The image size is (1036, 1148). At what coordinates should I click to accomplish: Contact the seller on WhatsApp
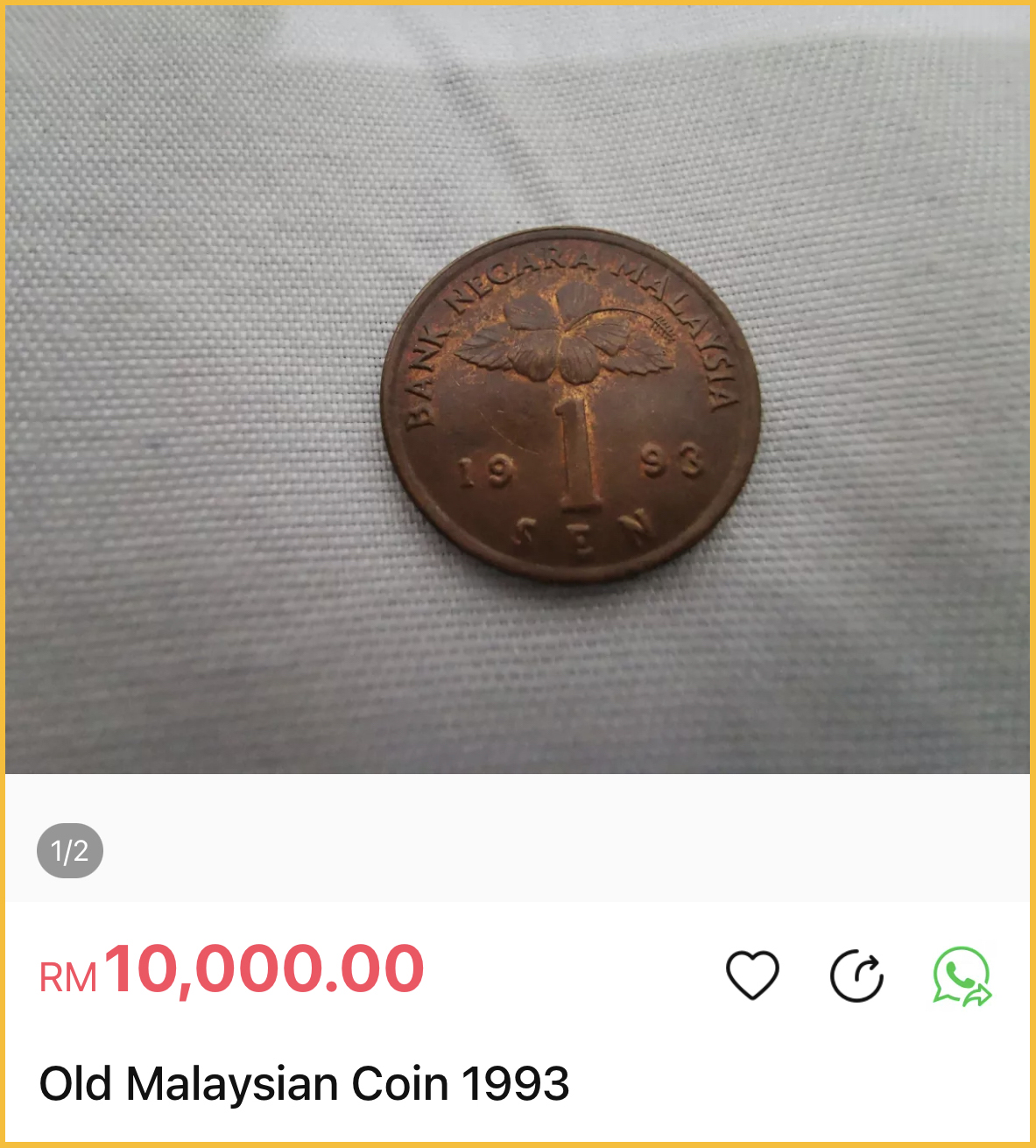pyautogui.click(x=962, y=975)
